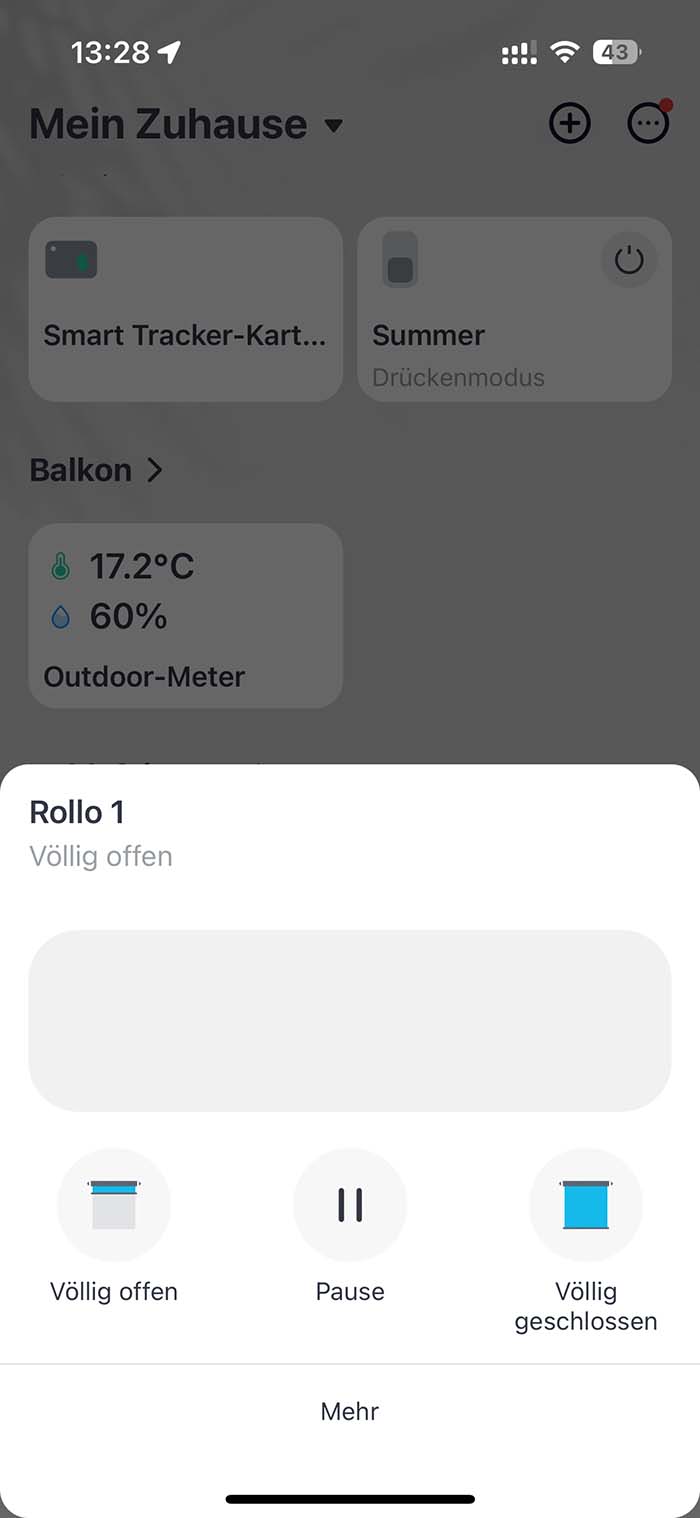Close the blind with Völlig geschlossen
The height and width of the screenshot is (1518, 700).
586,1205
